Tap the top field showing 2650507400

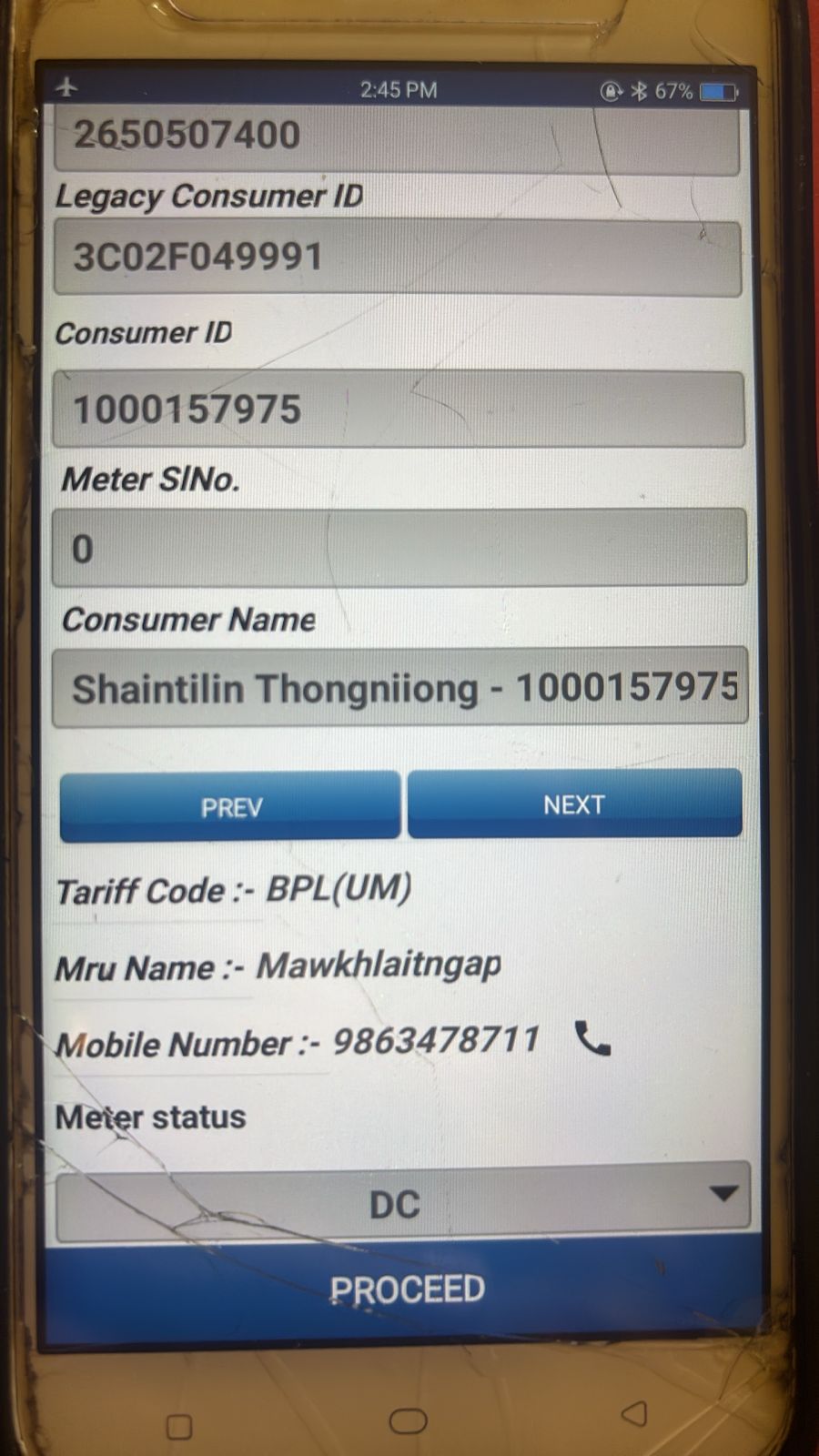(x=397, y=138)
